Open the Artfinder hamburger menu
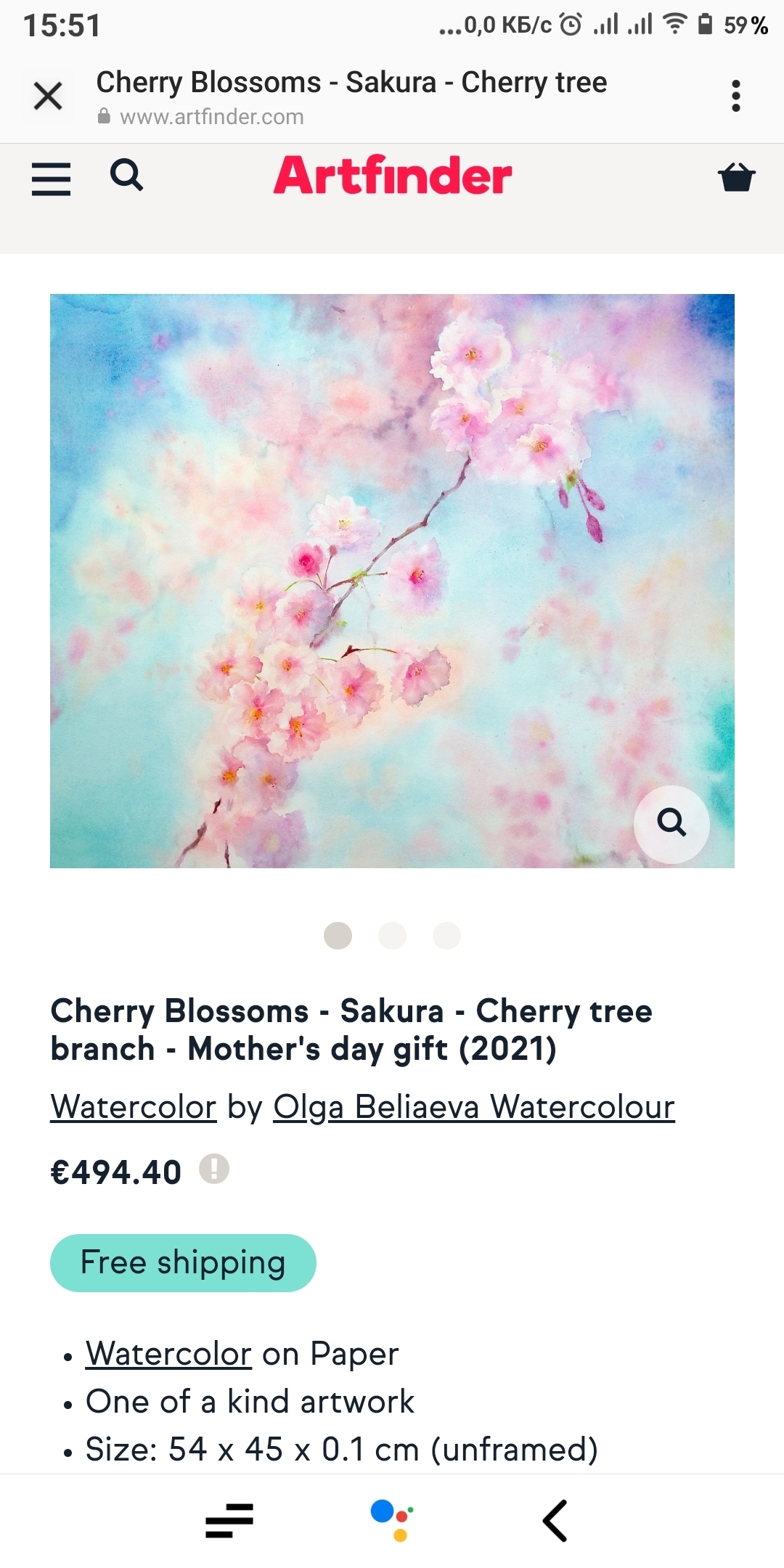Screen dimensions: 784x1568 pyautogui.click(x=51, y=179)
